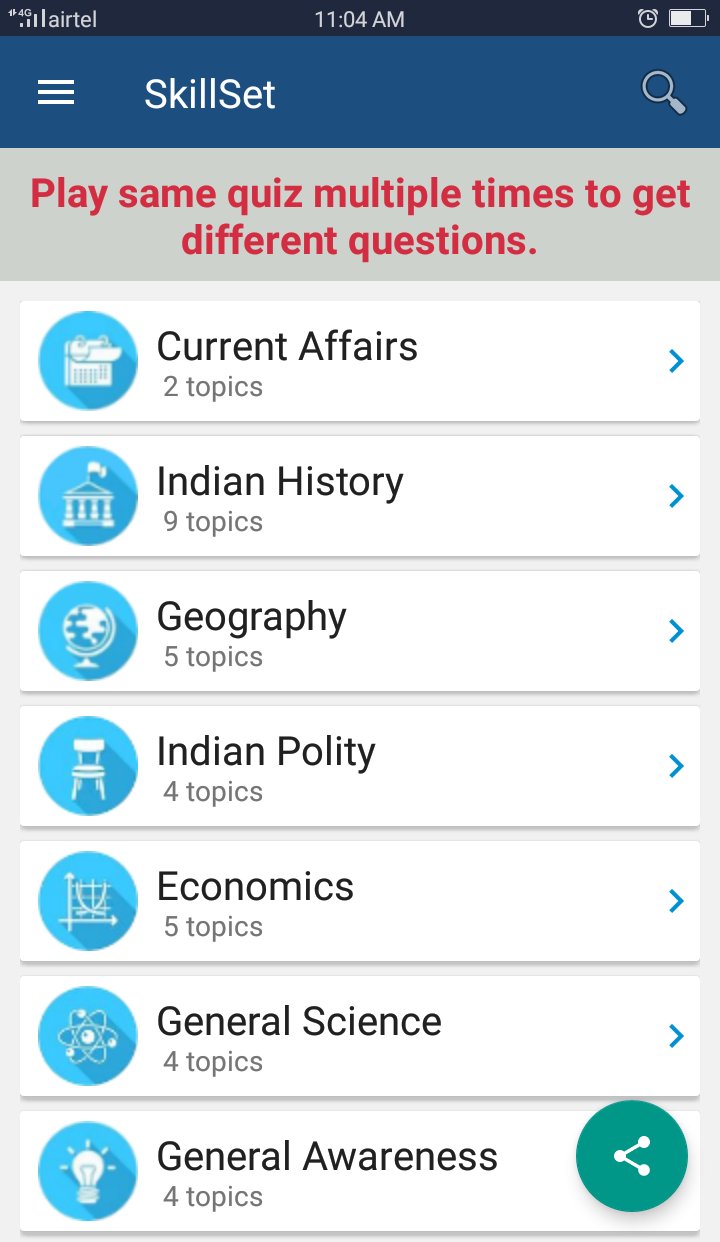Tap the Geography globe icon
720x1242 pixels.
[87, 630]
